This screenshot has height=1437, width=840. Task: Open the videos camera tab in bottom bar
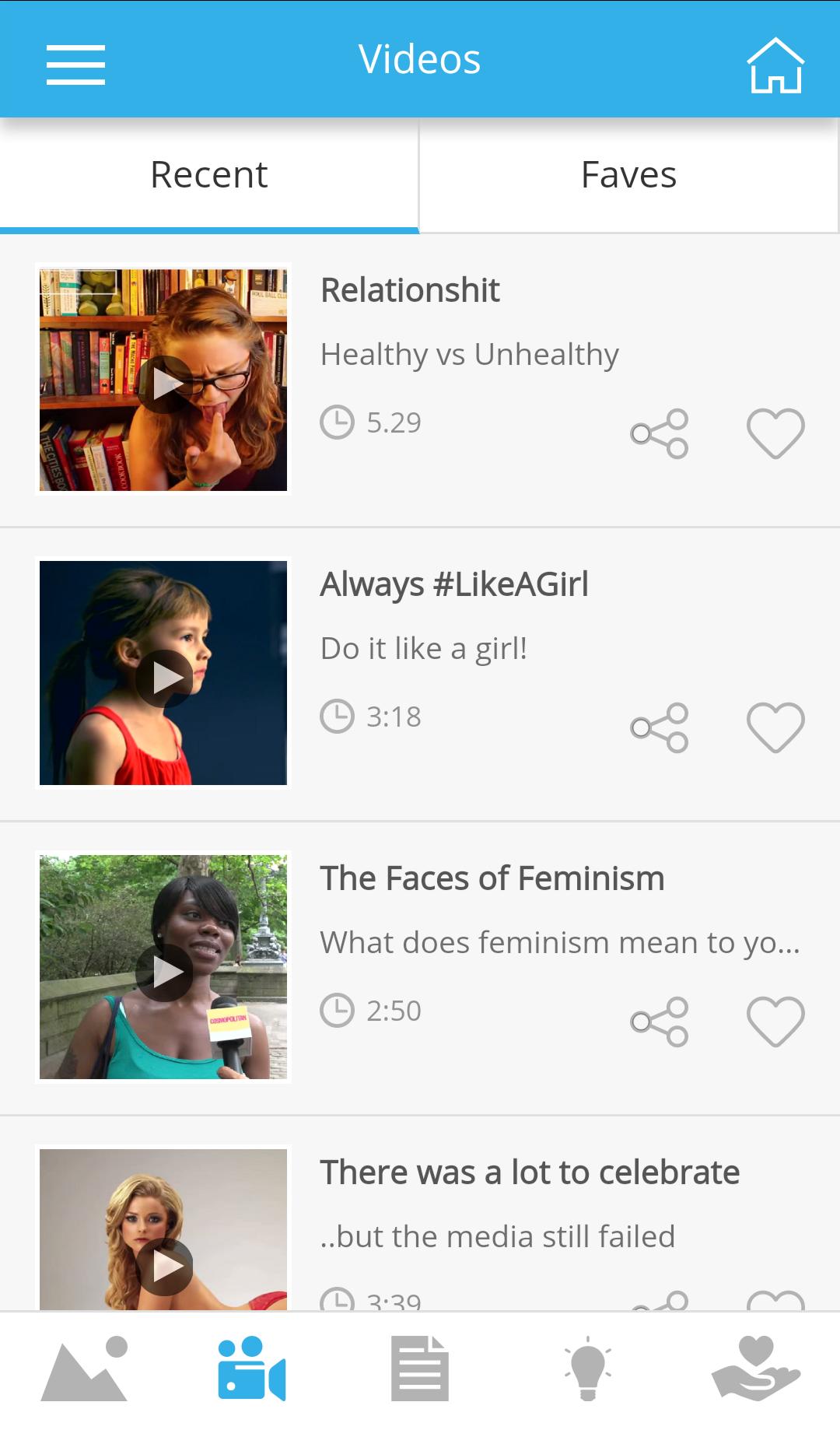(x=252, y=1369)
